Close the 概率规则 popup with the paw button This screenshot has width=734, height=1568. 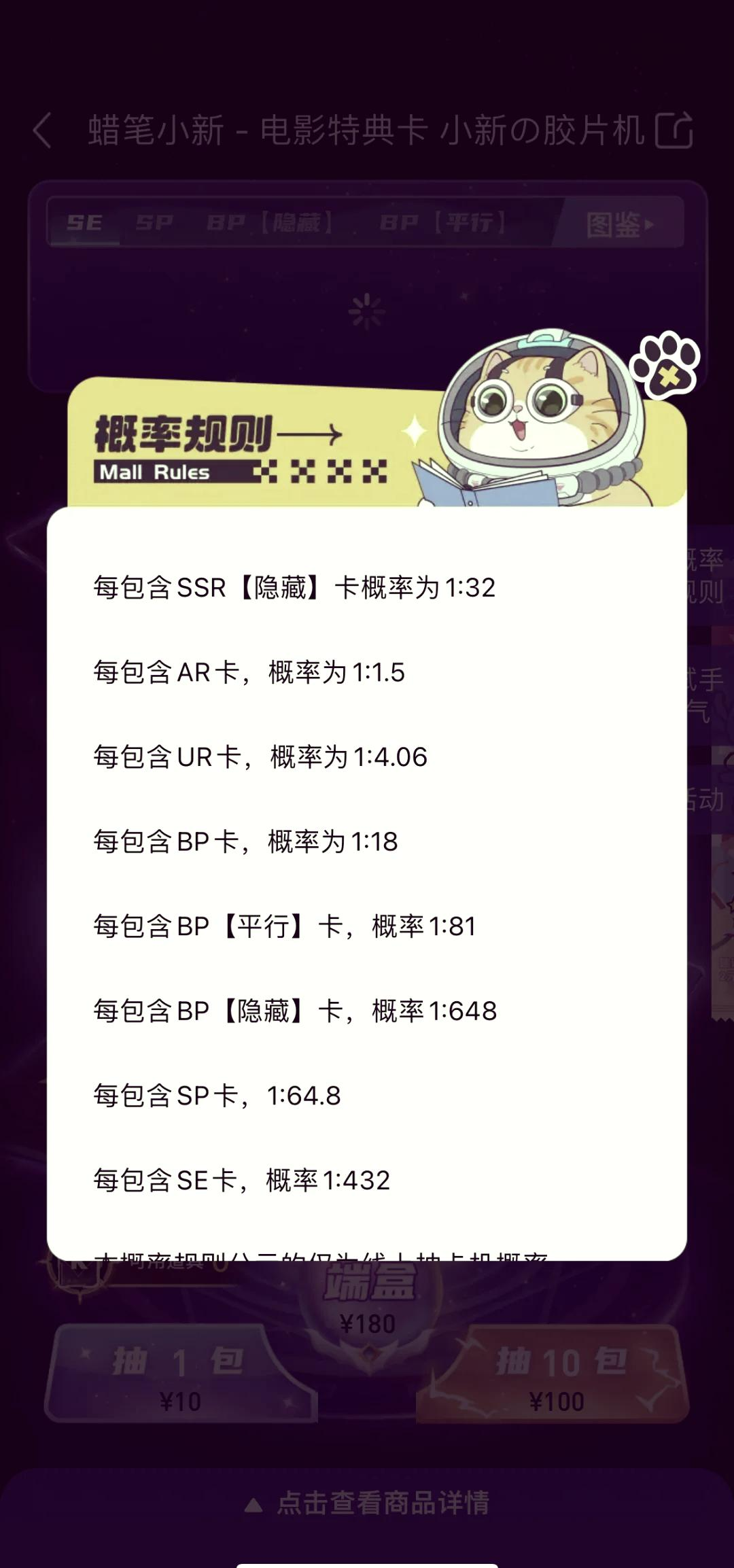point(665,366)
